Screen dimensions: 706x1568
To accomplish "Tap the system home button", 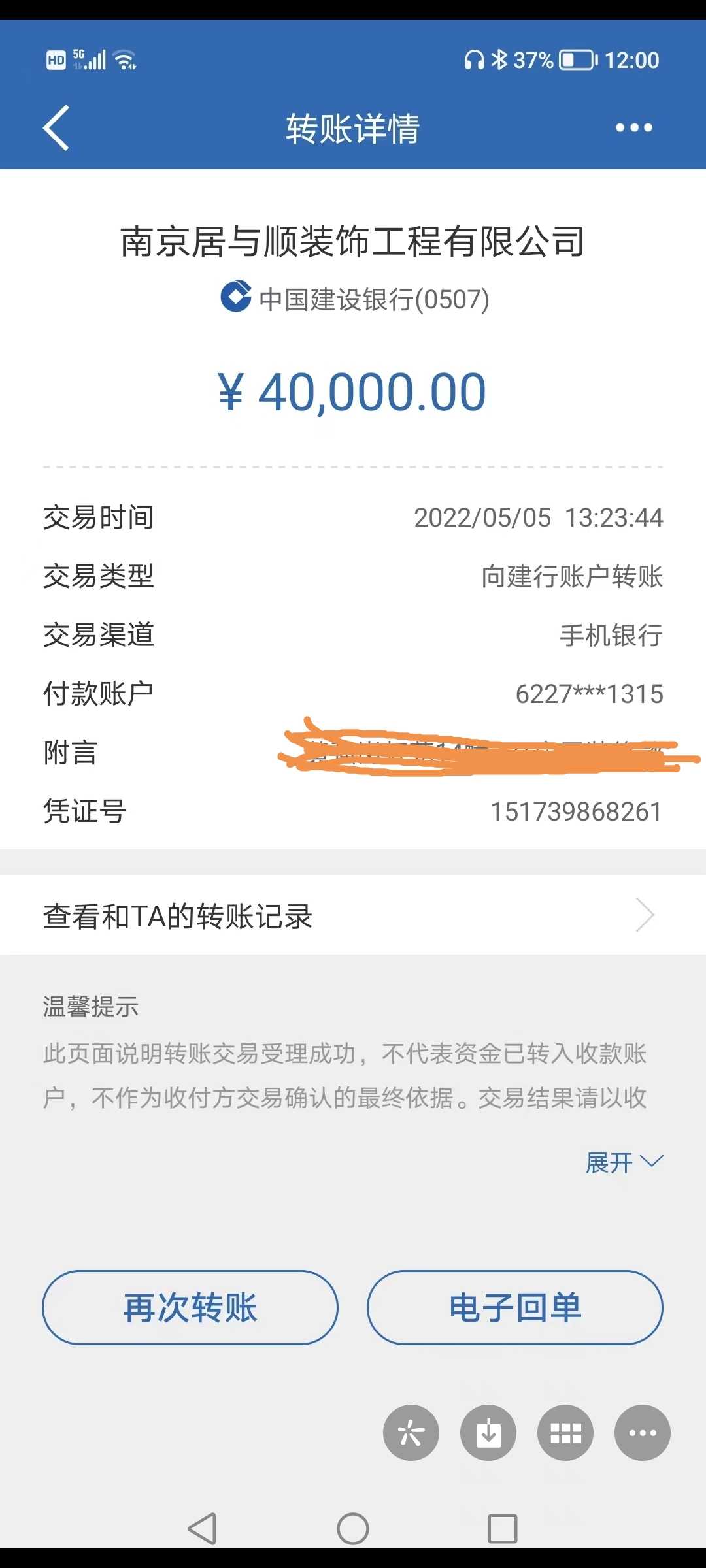I will point(353,1529).
